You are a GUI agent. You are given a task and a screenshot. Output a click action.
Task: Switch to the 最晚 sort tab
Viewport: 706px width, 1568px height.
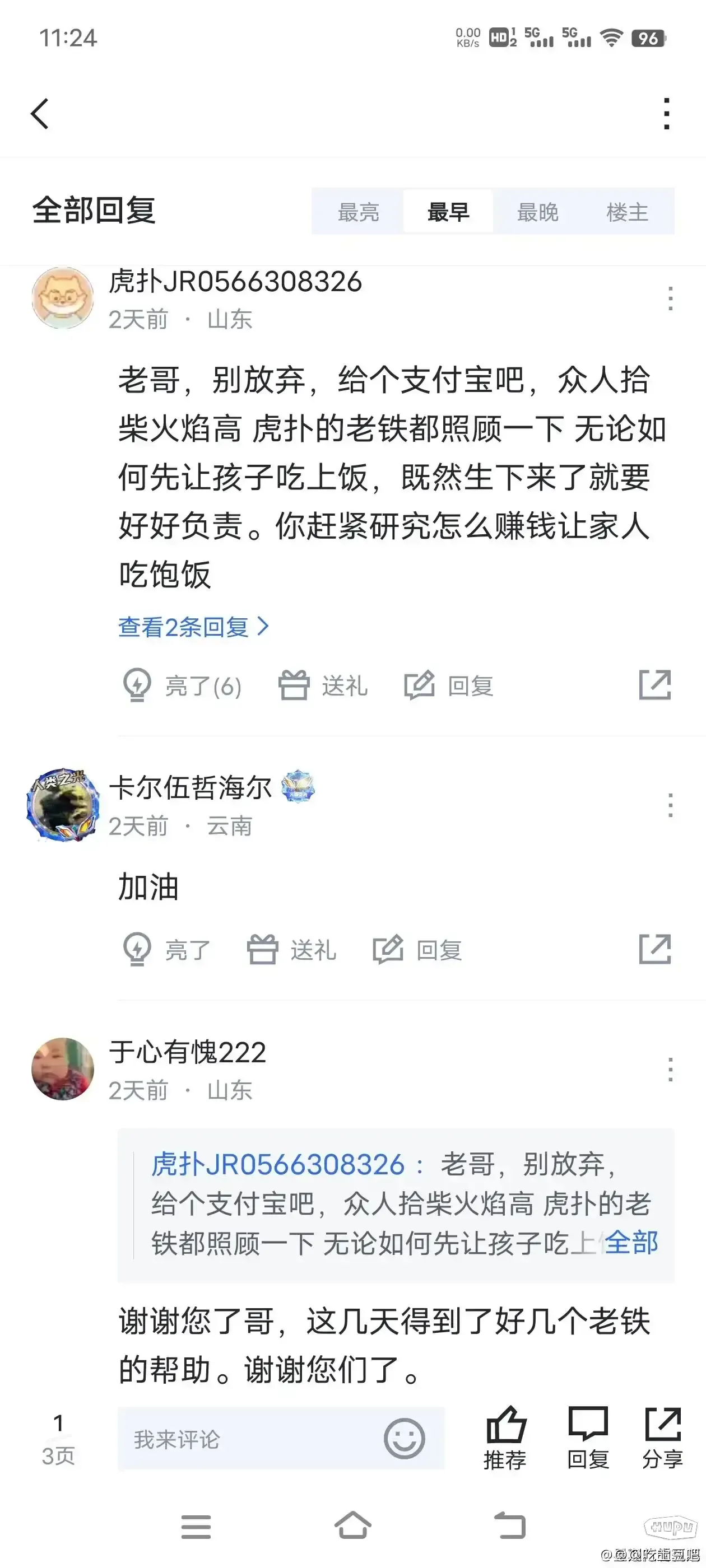pos(537,212)
